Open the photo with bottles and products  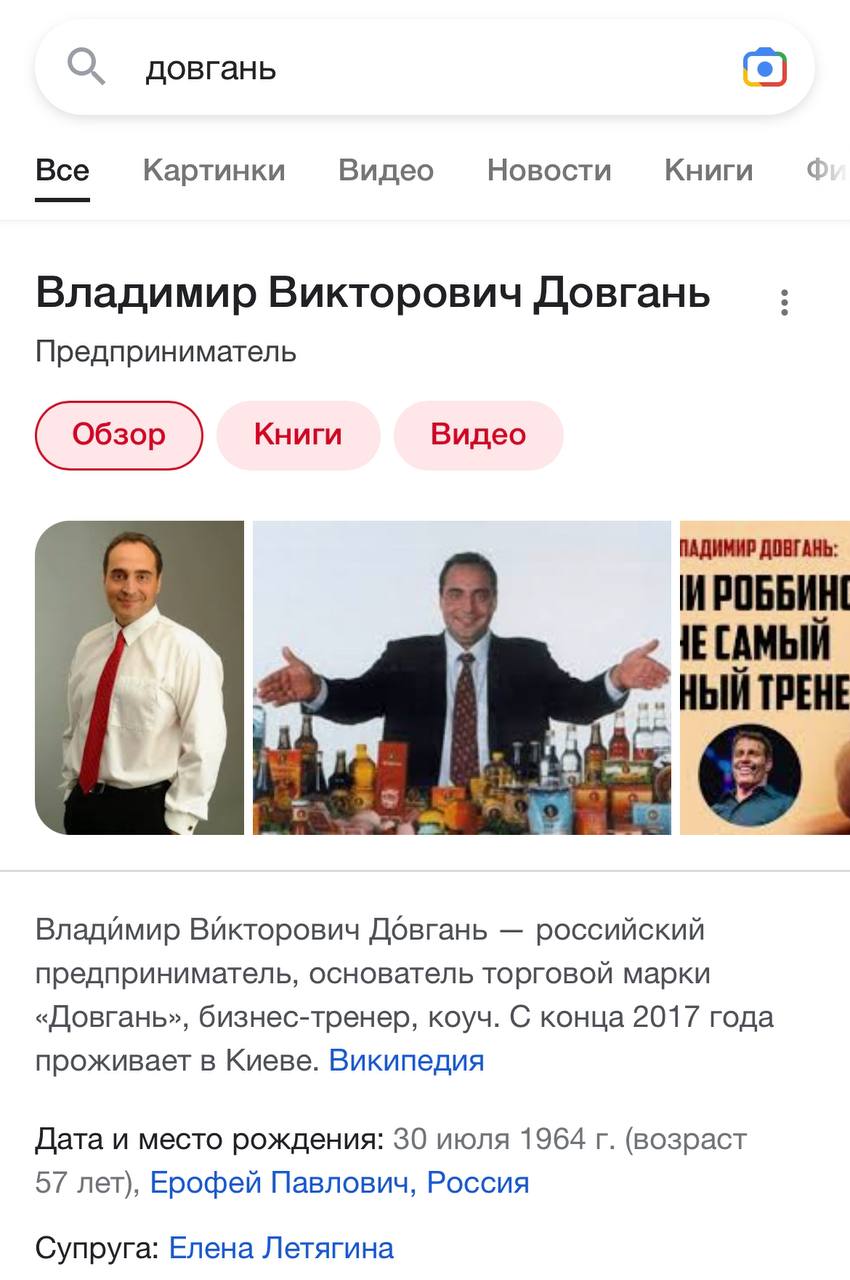tap(462, 677)
